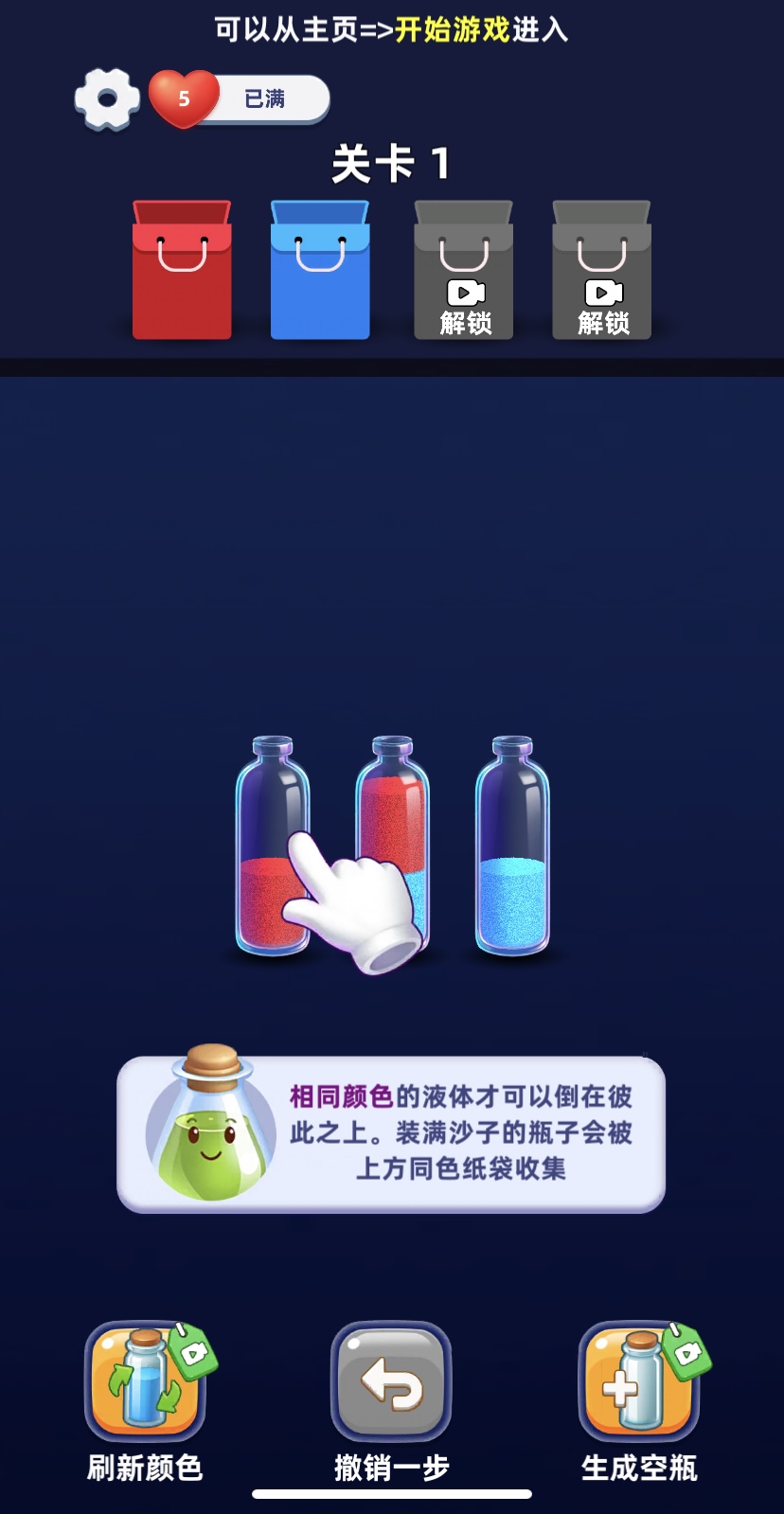
Task: Open the settings gear
Action: [107, 98]
